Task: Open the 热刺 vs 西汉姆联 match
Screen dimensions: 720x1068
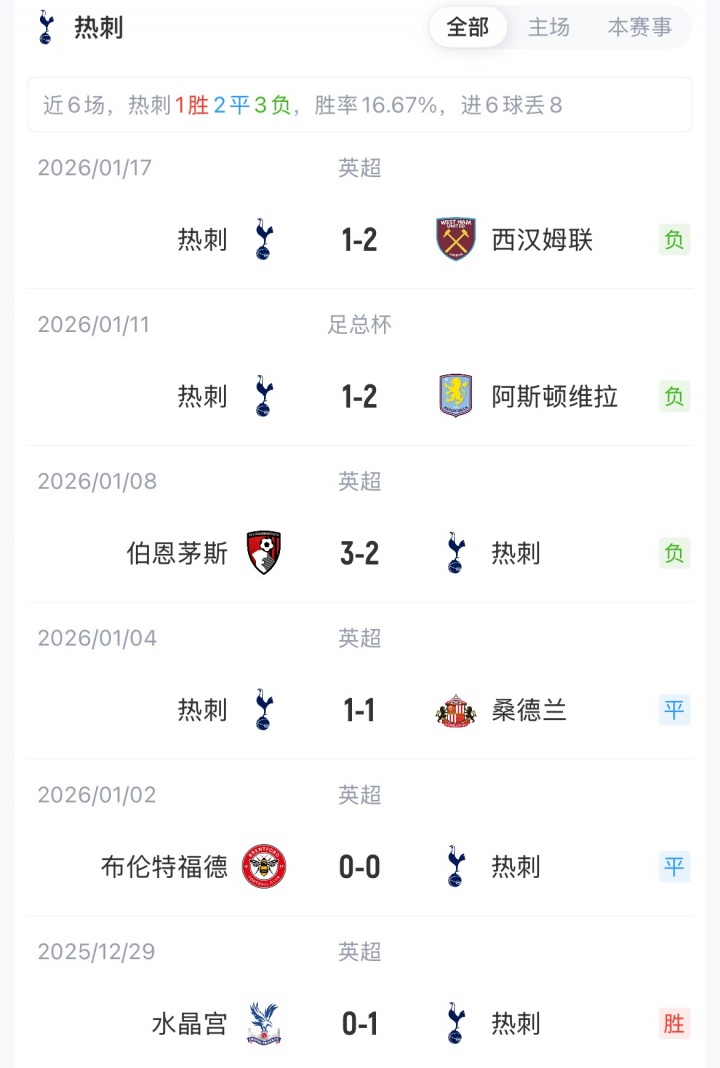Action: point(359,240)
